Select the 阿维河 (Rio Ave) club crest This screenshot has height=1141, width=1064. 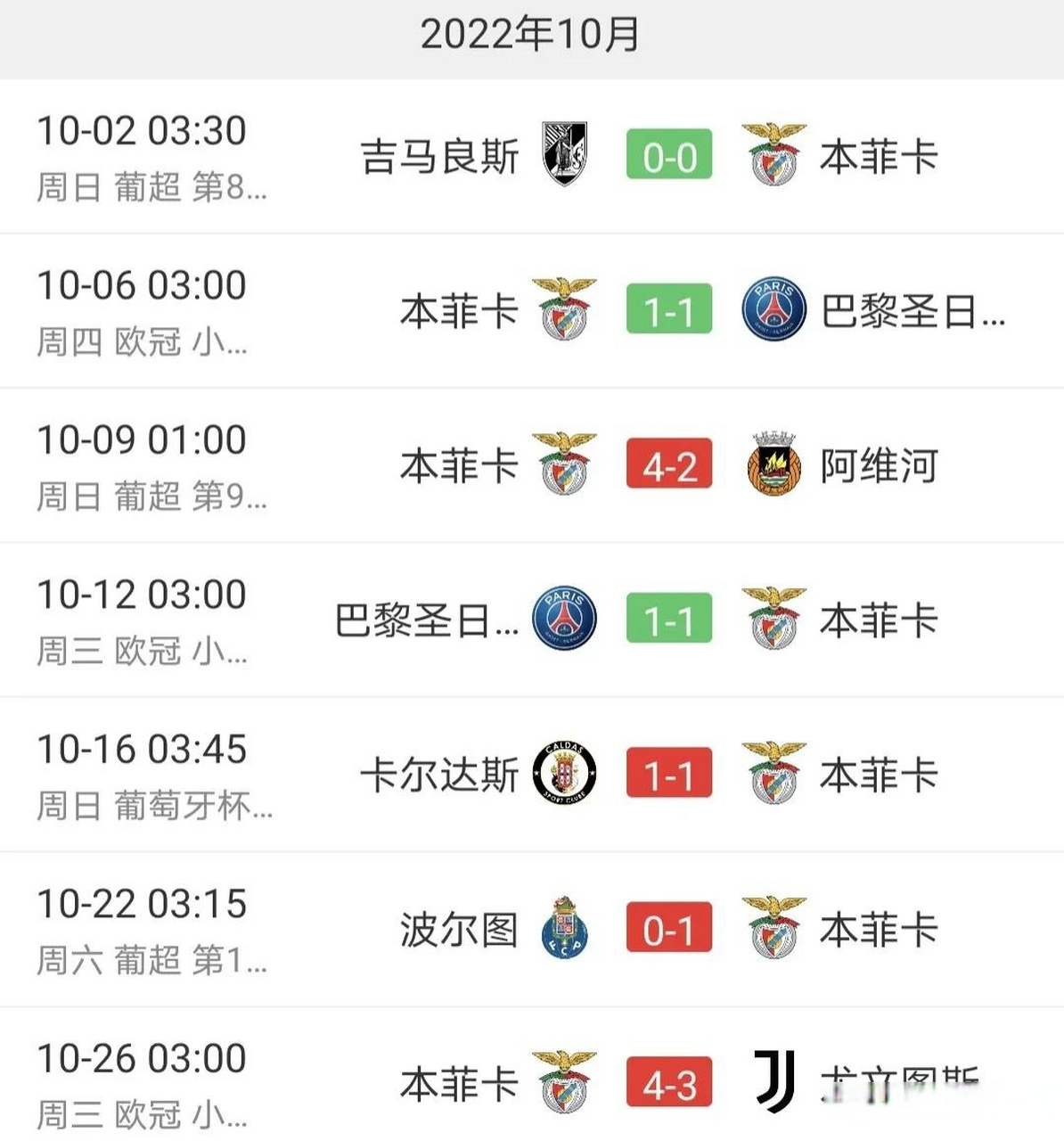(772, 463)
